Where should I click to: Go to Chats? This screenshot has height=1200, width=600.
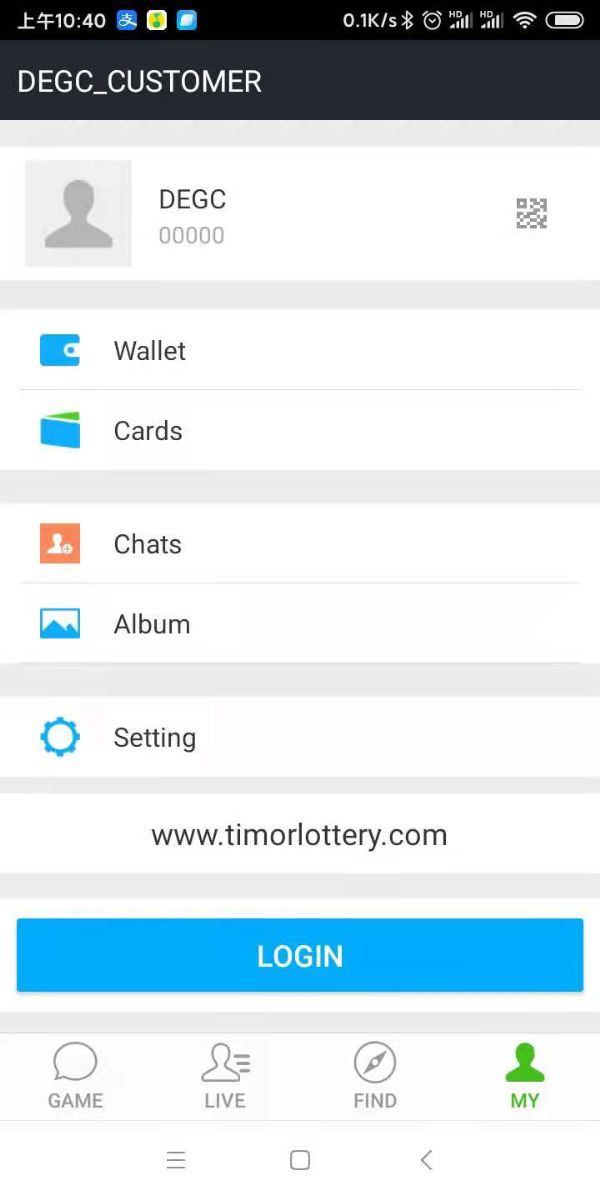(300, 544)
